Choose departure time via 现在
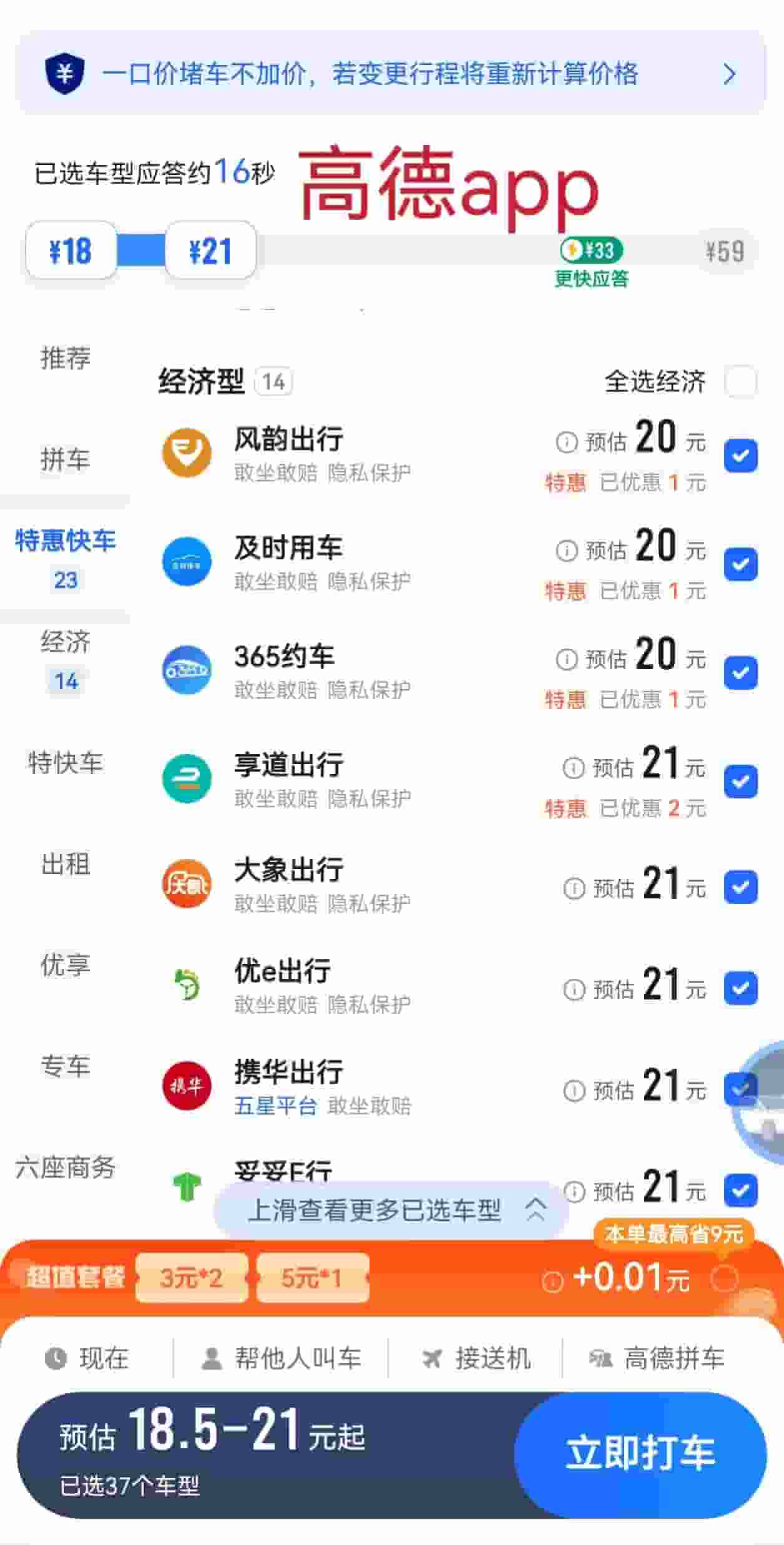 pos(87,1358)
